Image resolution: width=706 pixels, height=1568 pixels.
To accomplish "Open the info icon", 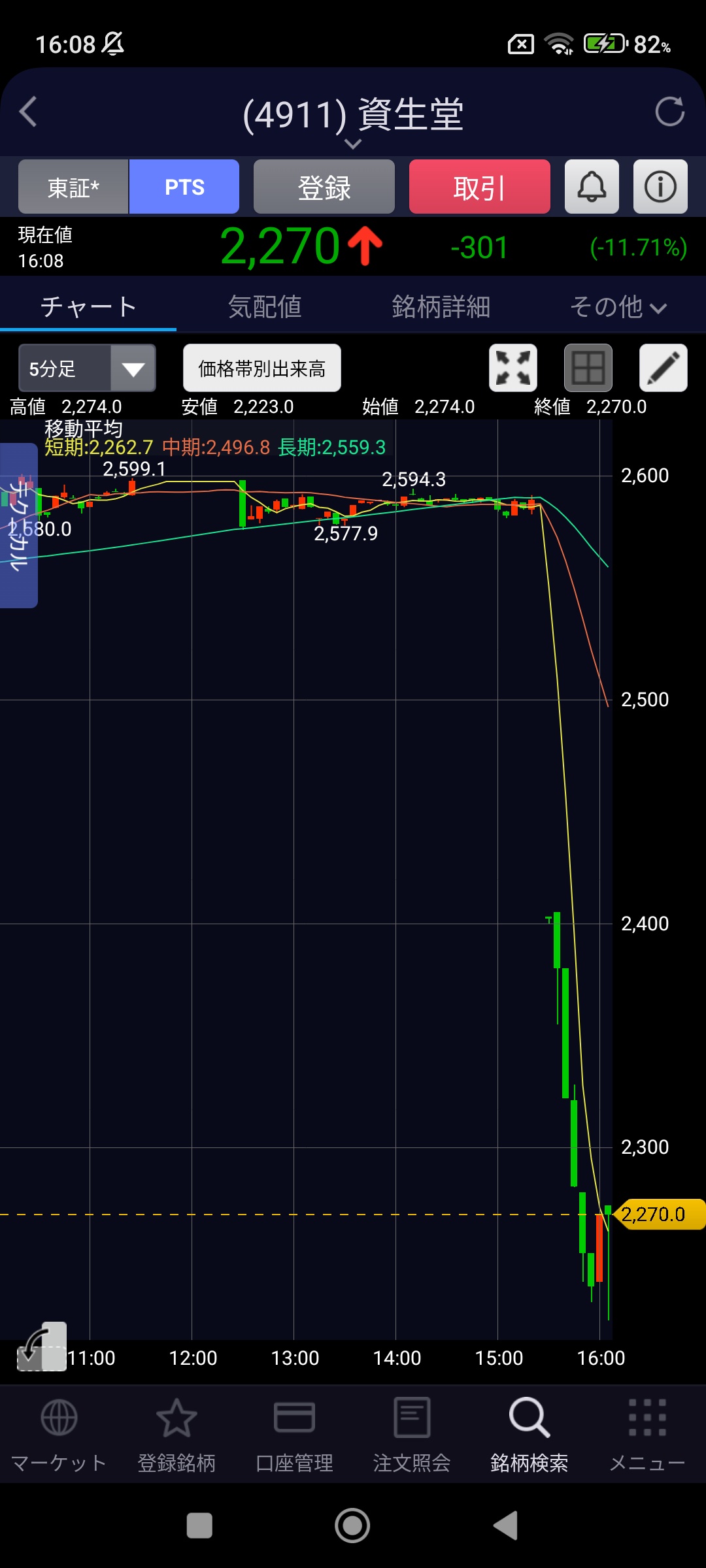I will [660, 188].
